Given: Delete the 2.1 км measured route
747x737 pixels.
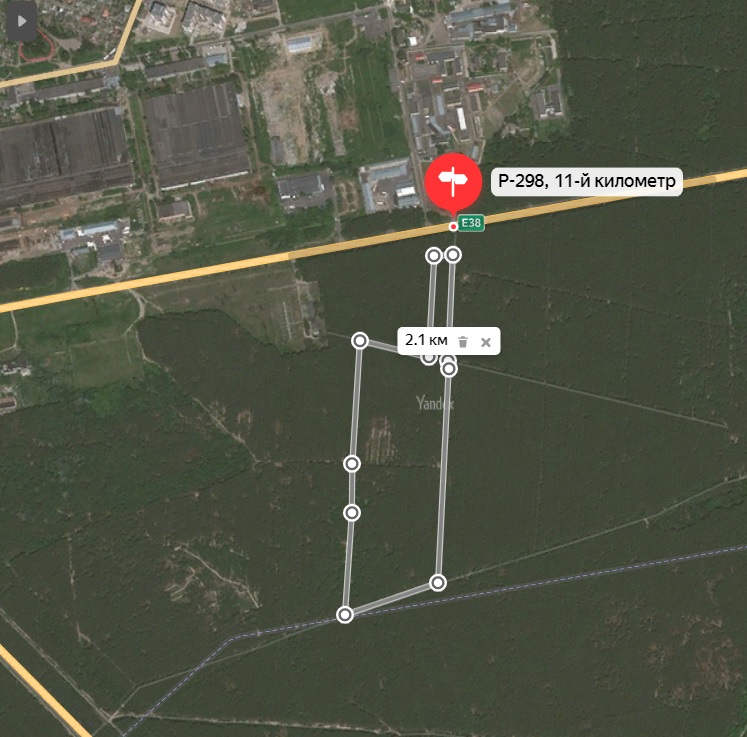Looking at the screenshot, I should tap(463, 342).
